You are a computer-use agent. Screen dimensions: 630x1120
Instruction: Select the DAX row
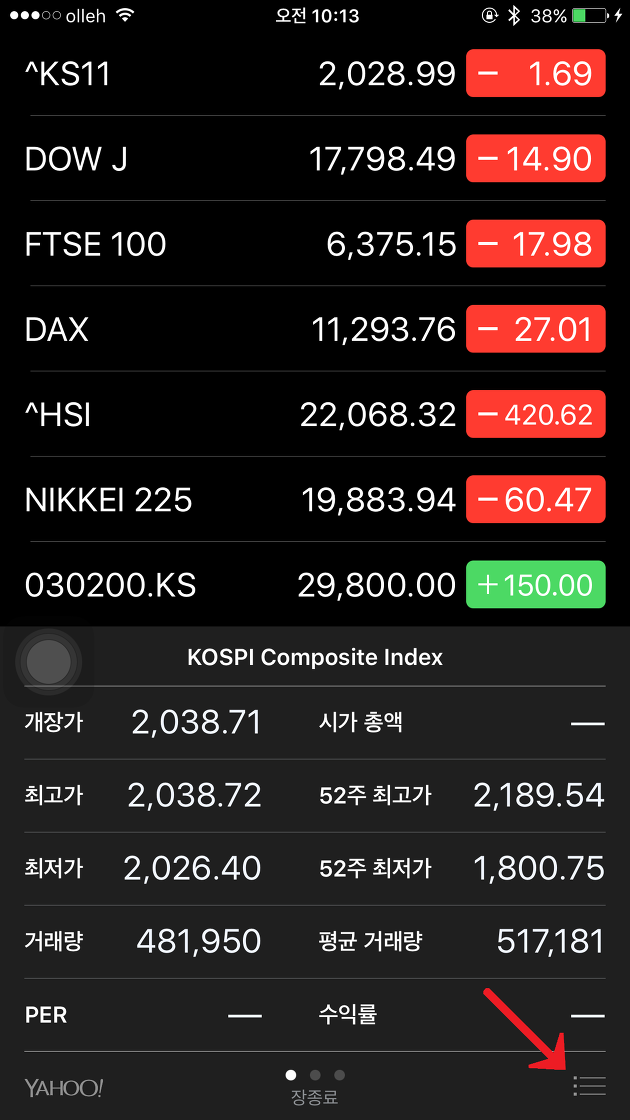315,329
